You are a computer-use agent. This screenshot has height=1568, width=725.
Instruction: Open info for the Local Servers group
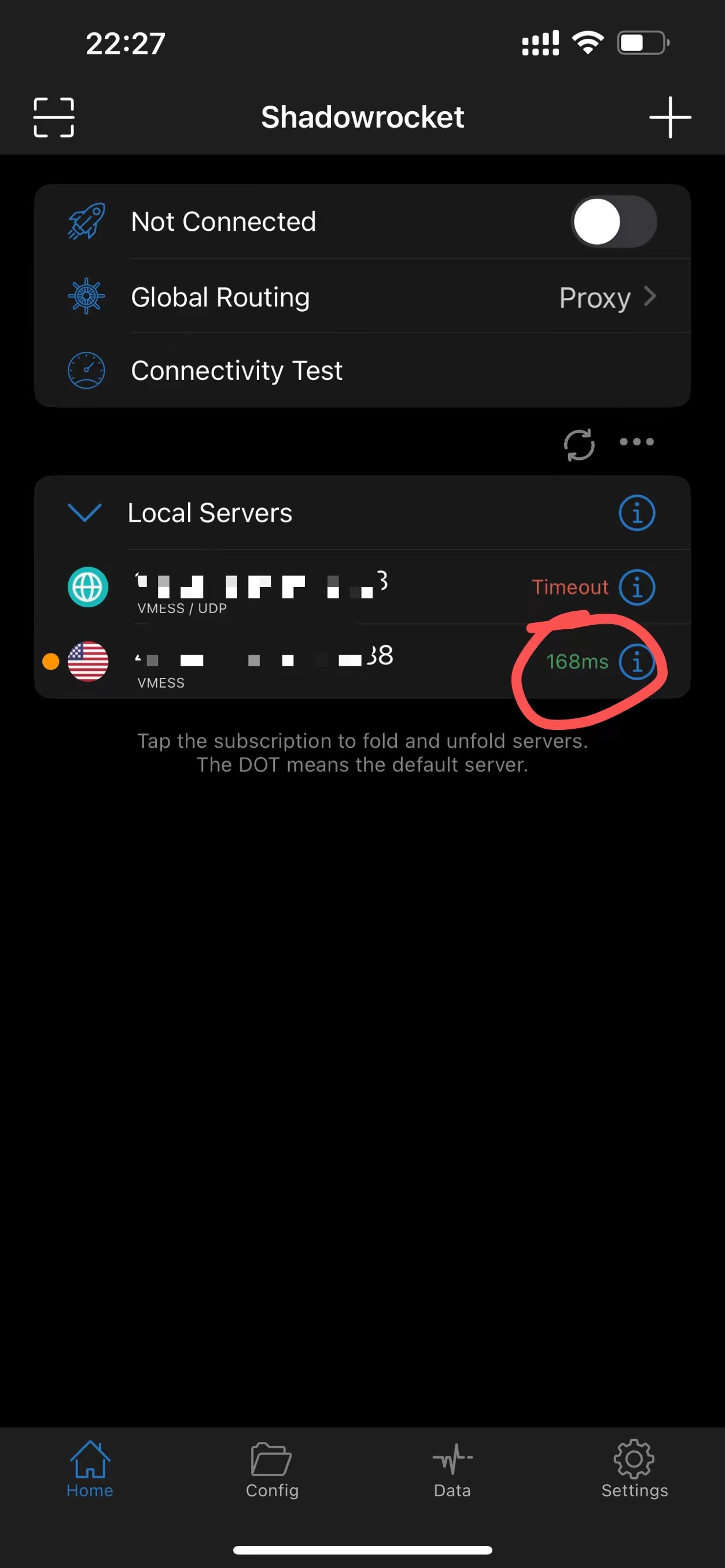click(636, 512)
